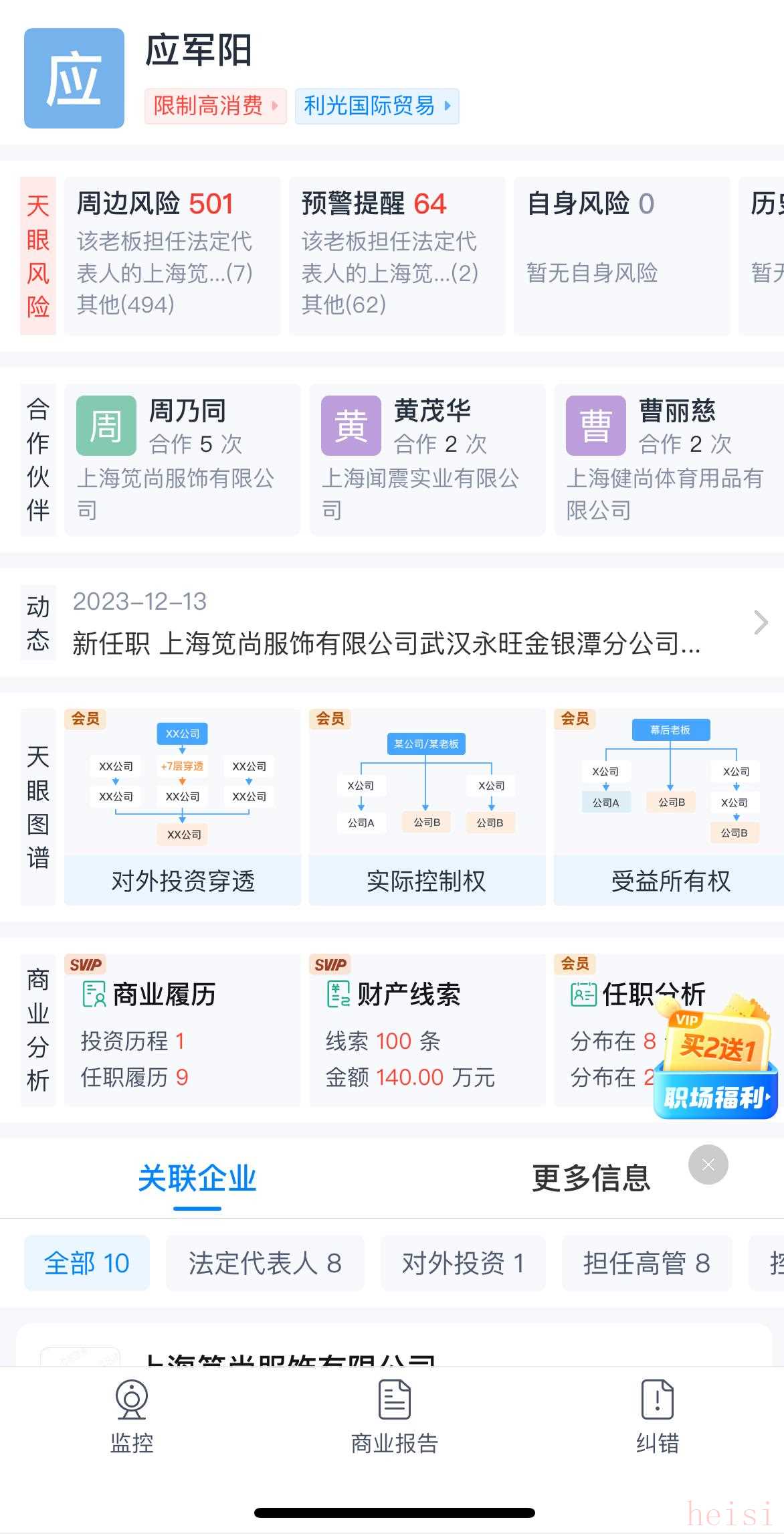Open the 2023-12-13 新任职 update
This screenshot has height=1534, width=784.
(401, 624)
